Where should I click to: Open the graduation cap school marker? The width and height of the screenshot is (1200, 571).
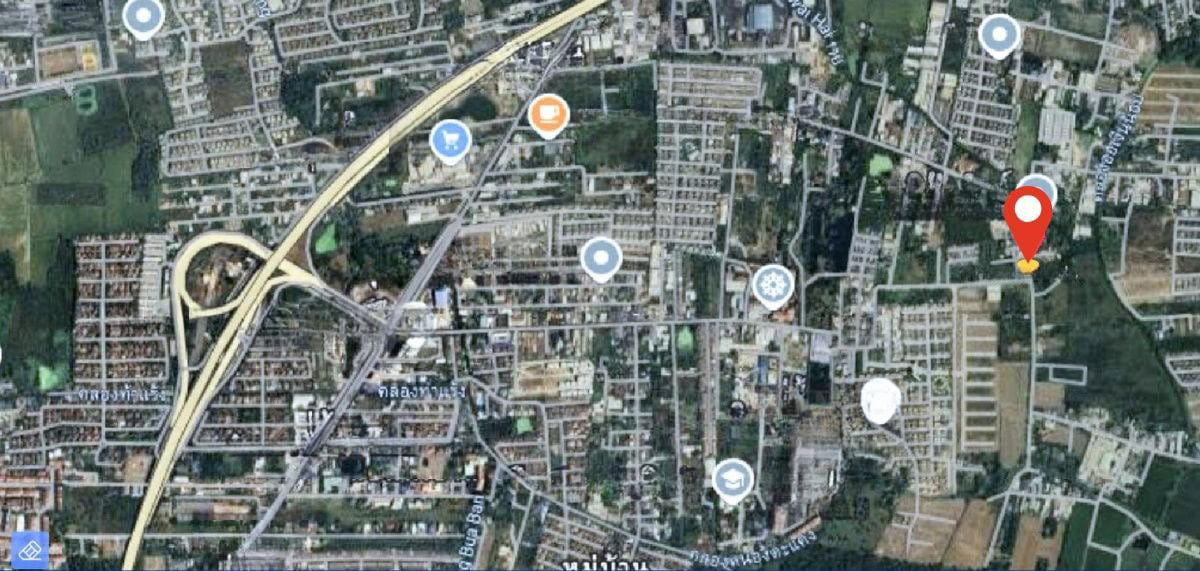pyautogui.click(x=733, y=478)
